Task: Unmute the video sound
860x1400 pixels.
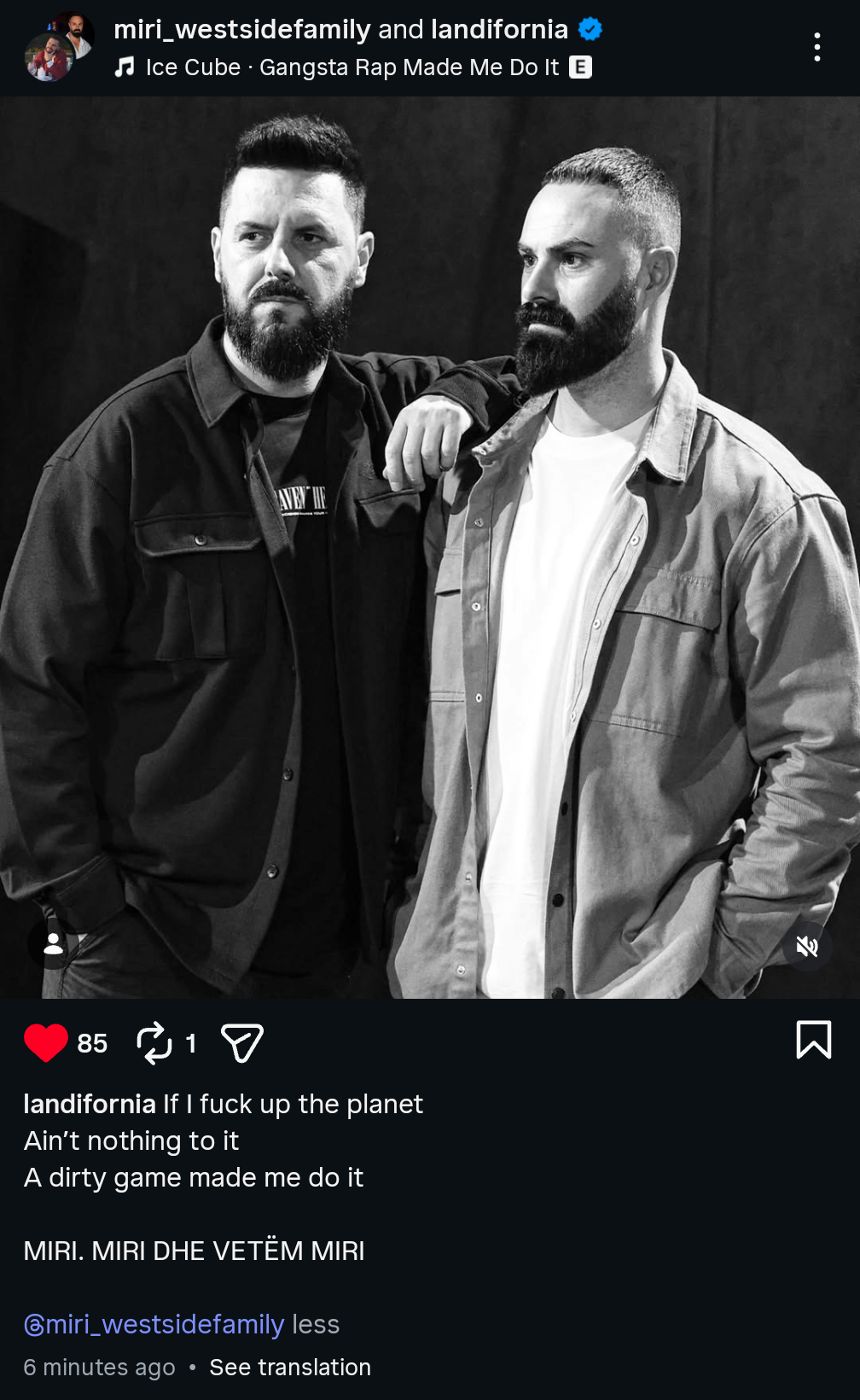Action: coord(806,946)
